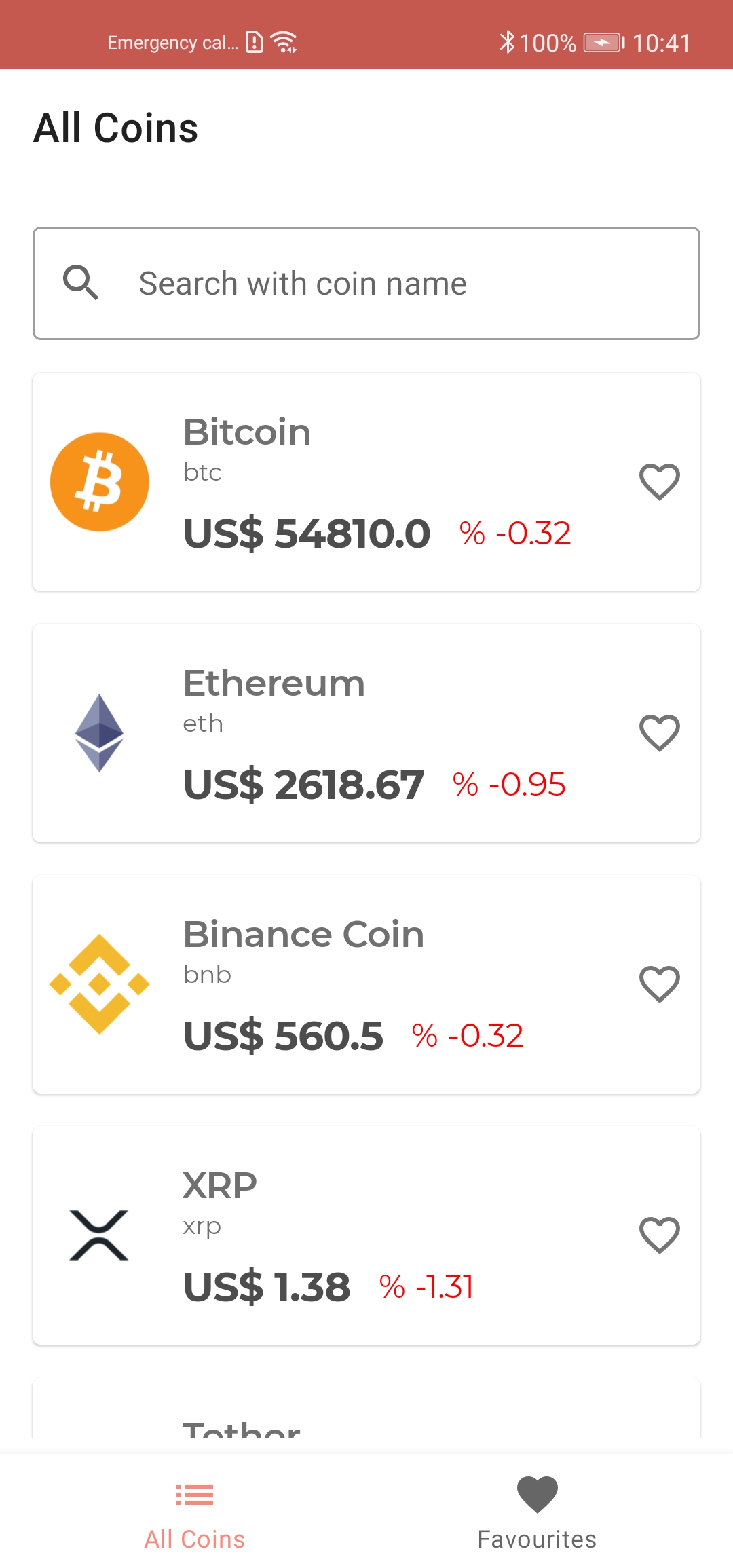The height and width of the screenshot is (1568, 733).
Task: Mark XRP as a favourite
Action: coord(659,1235)
